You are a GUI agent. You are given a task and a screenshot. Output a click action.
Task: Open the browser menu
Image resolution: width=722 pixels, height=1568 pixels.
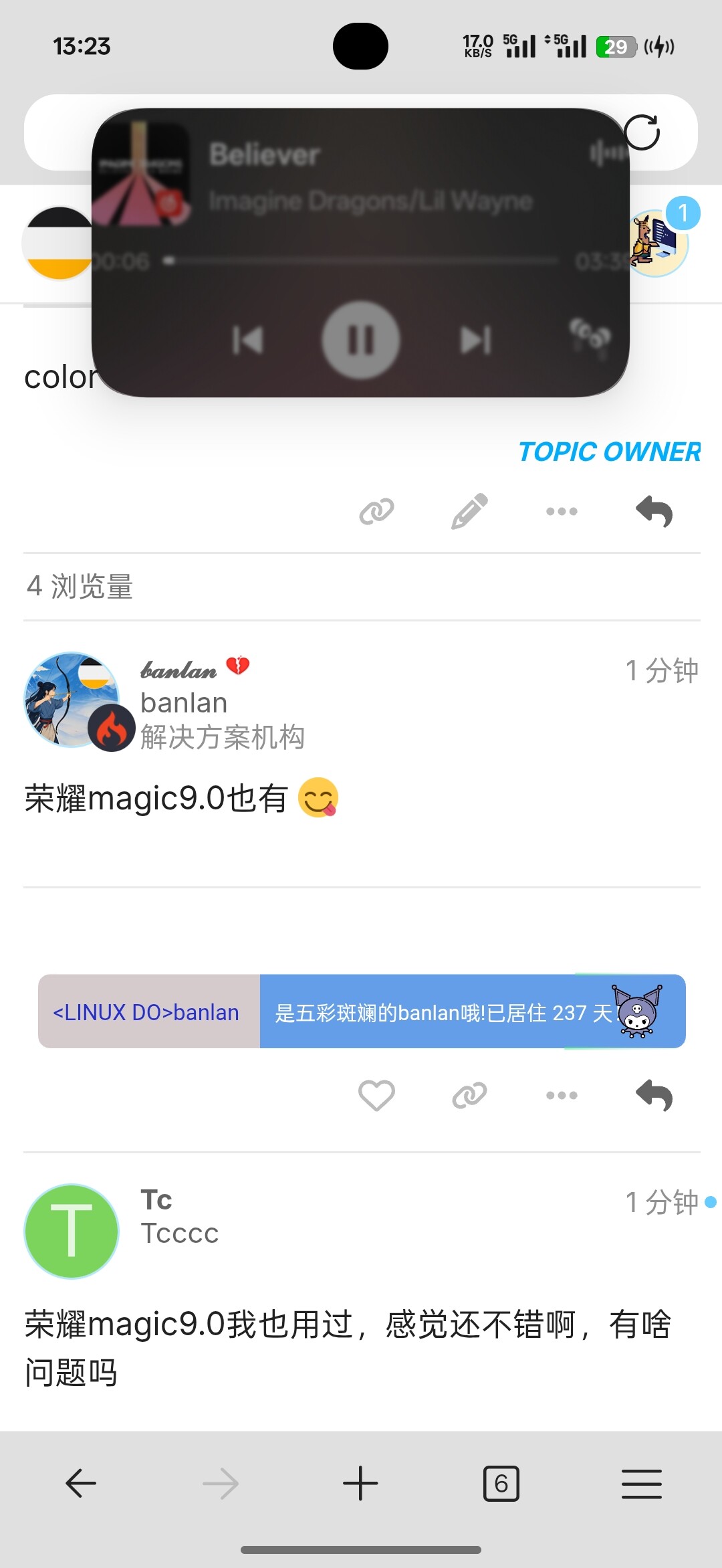tap(642, 1484)
